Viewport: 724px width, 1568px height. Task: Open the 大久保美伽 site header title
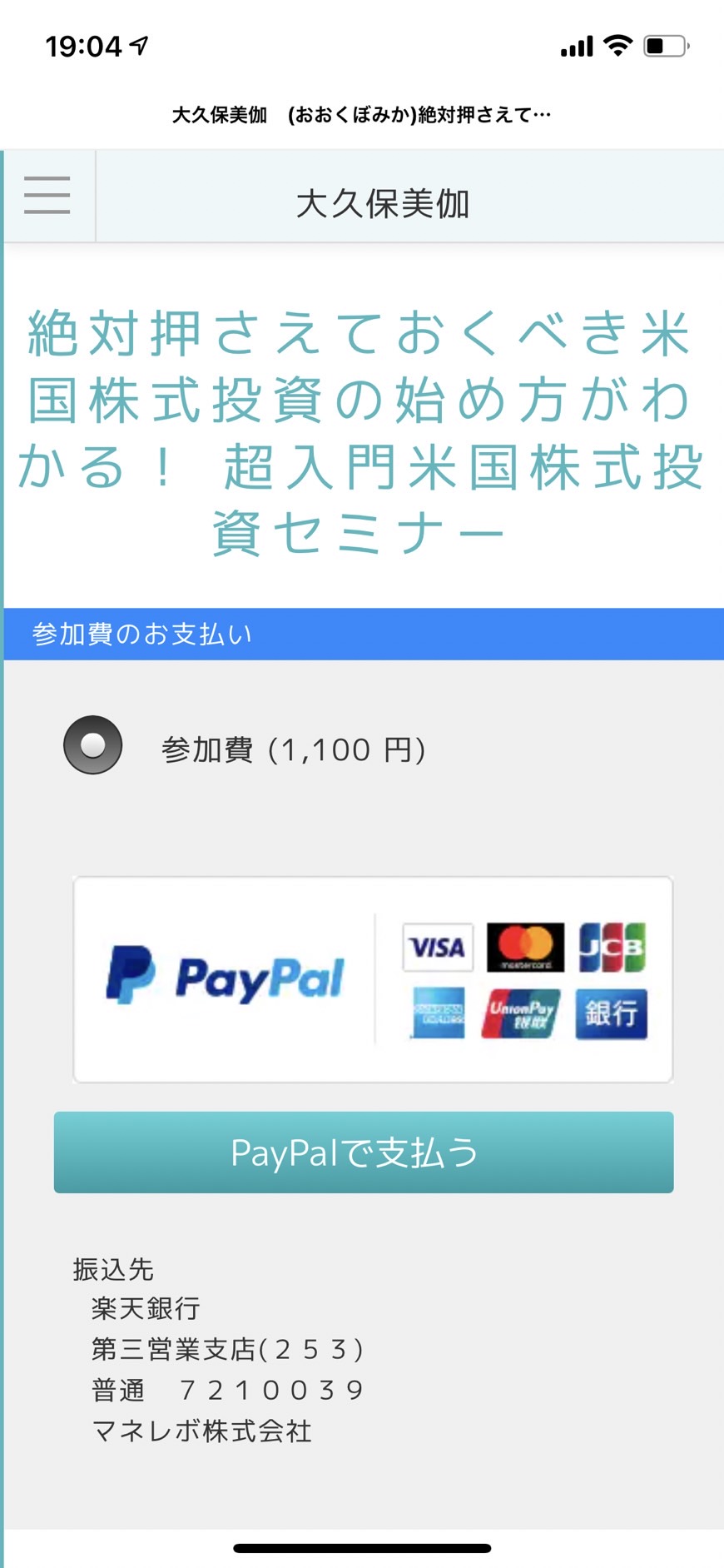tap(383, 204)
